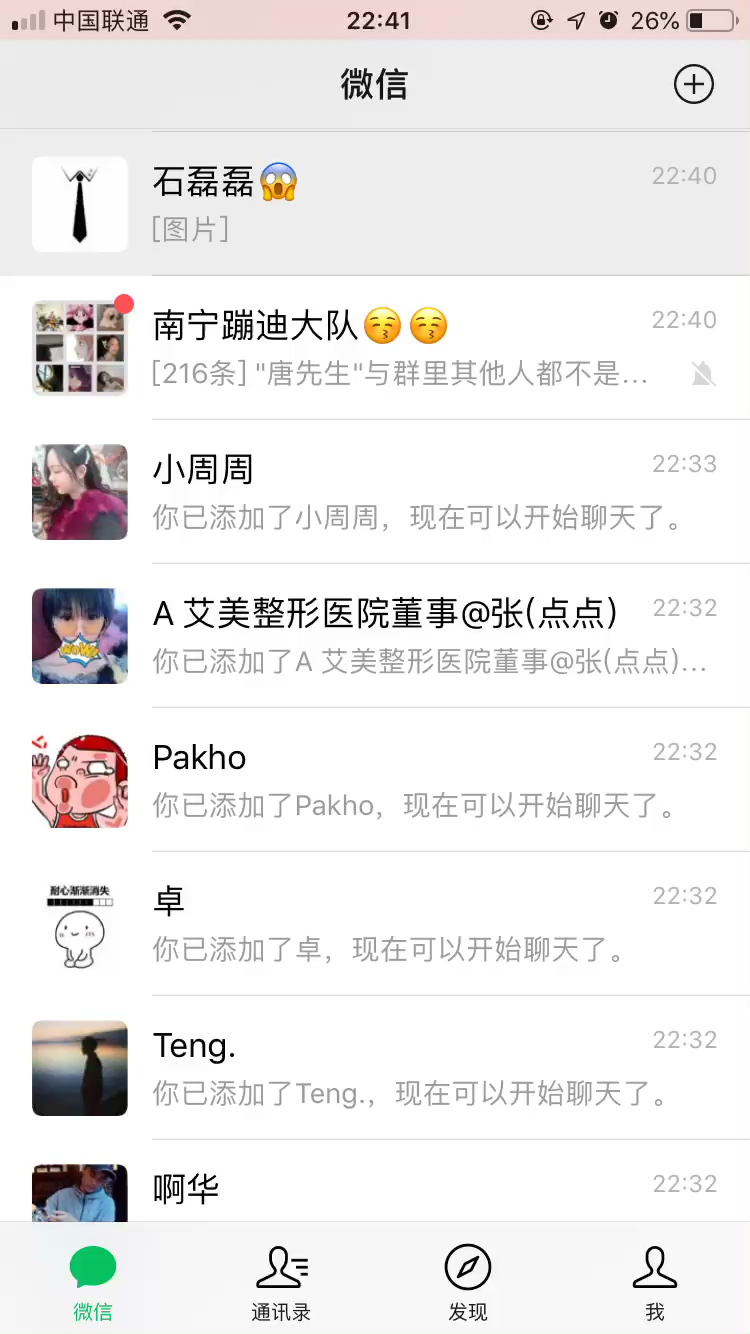Screen dimensions: 750x1334
Task: Select the 微信 tab in bottom bar
Action: tap(93, 1282)
